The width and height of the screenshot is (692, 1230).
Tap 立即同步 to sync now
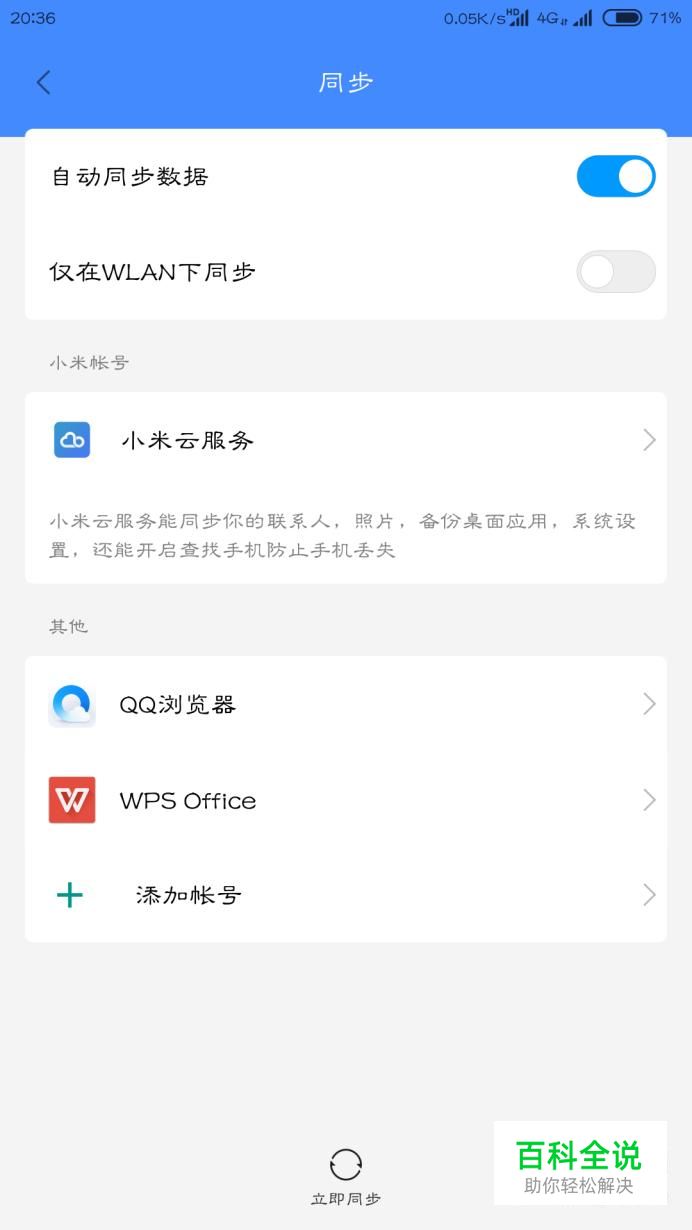pos(345,1176)
